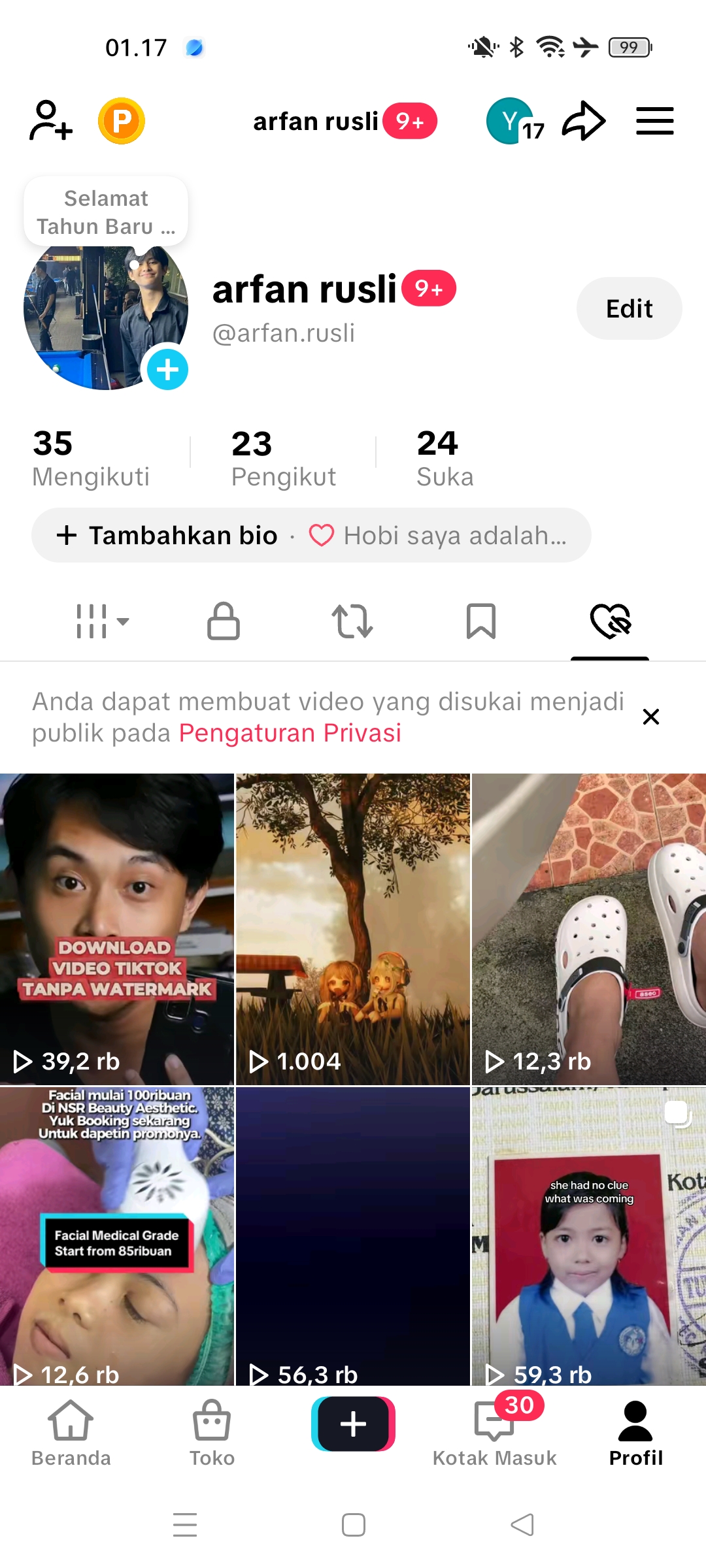This screenshot has height=1568, width=706.
Task: Dismiss the liked videos privacy notice
Action: [650, 717]
